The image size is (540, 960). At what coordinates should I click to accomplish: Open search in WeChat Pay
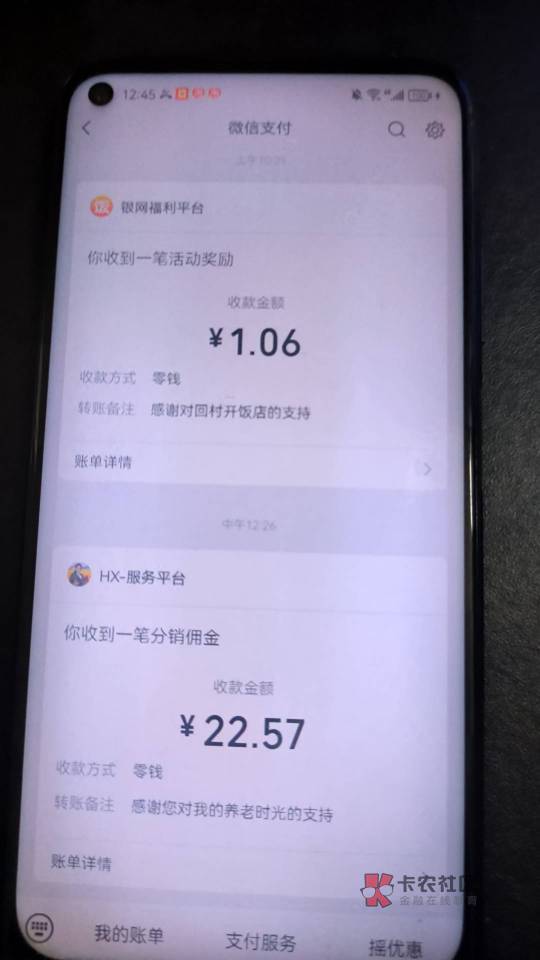(397, 129)
